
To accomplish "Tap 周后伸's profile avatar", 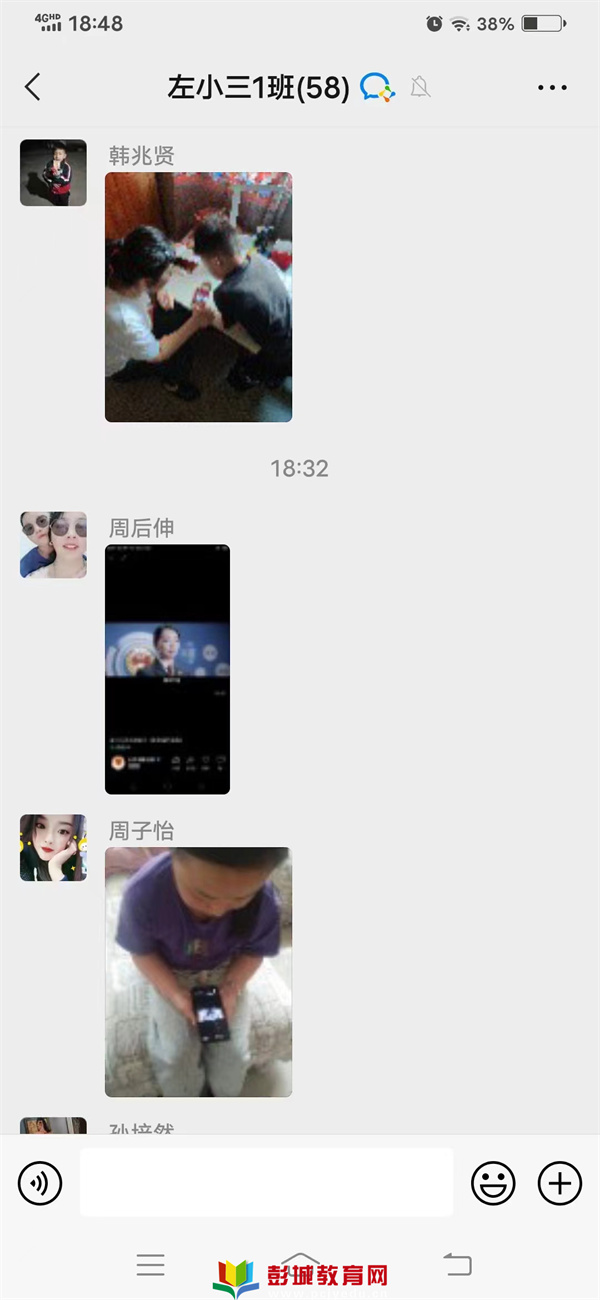I will pos(53,545).
